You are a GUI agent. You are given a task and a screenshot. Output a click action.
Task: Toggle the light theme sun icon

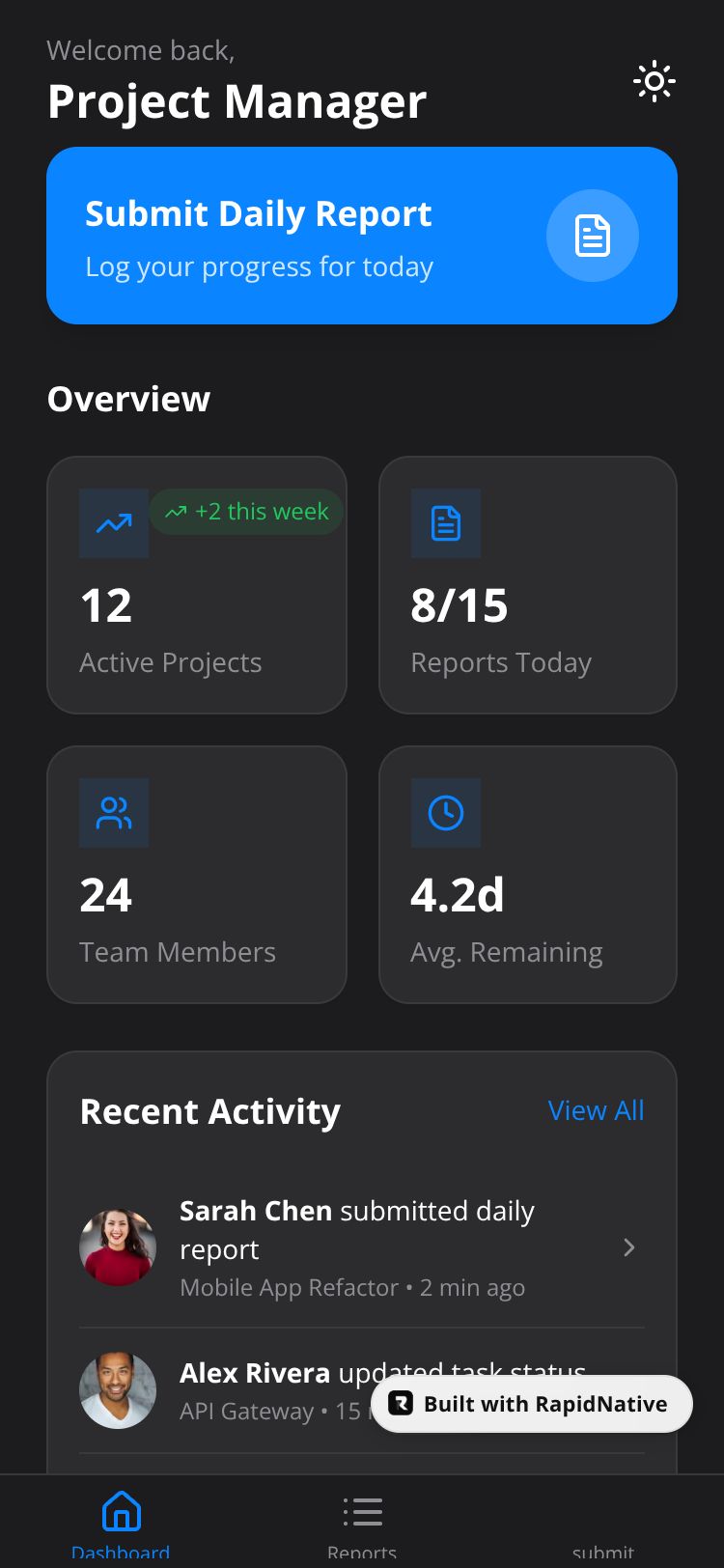[x=654, y=81]
